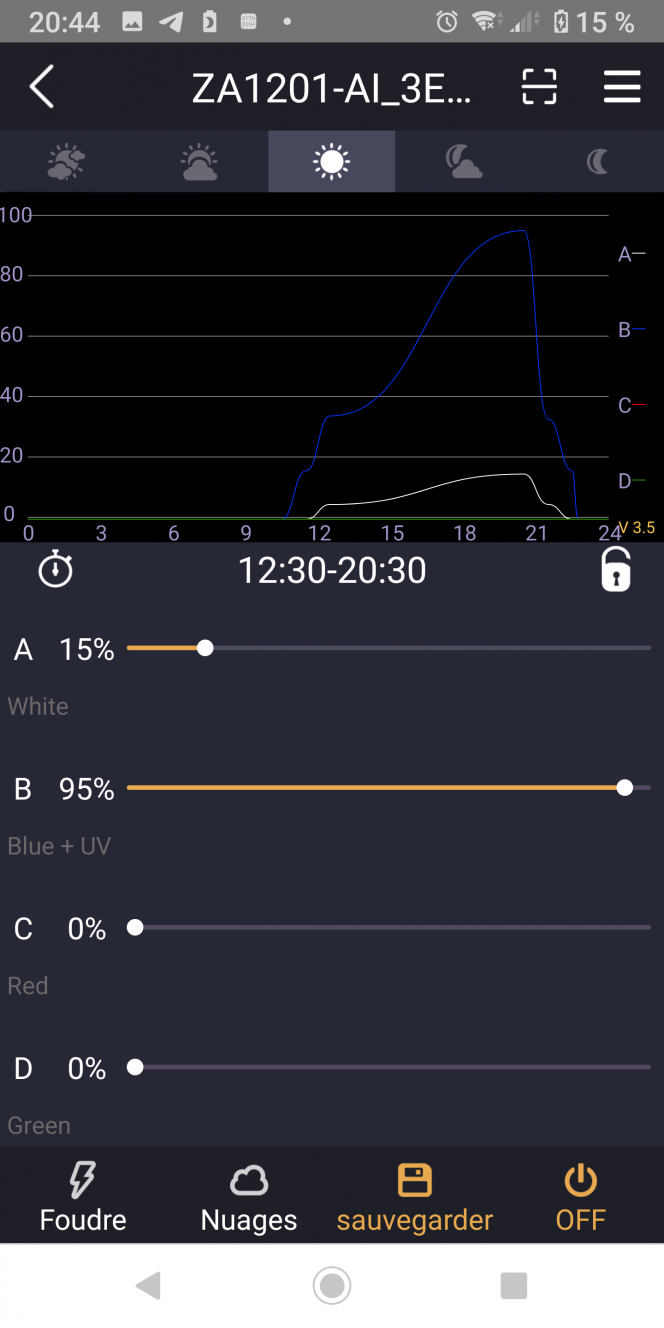Open the hamburger menu

622,88
